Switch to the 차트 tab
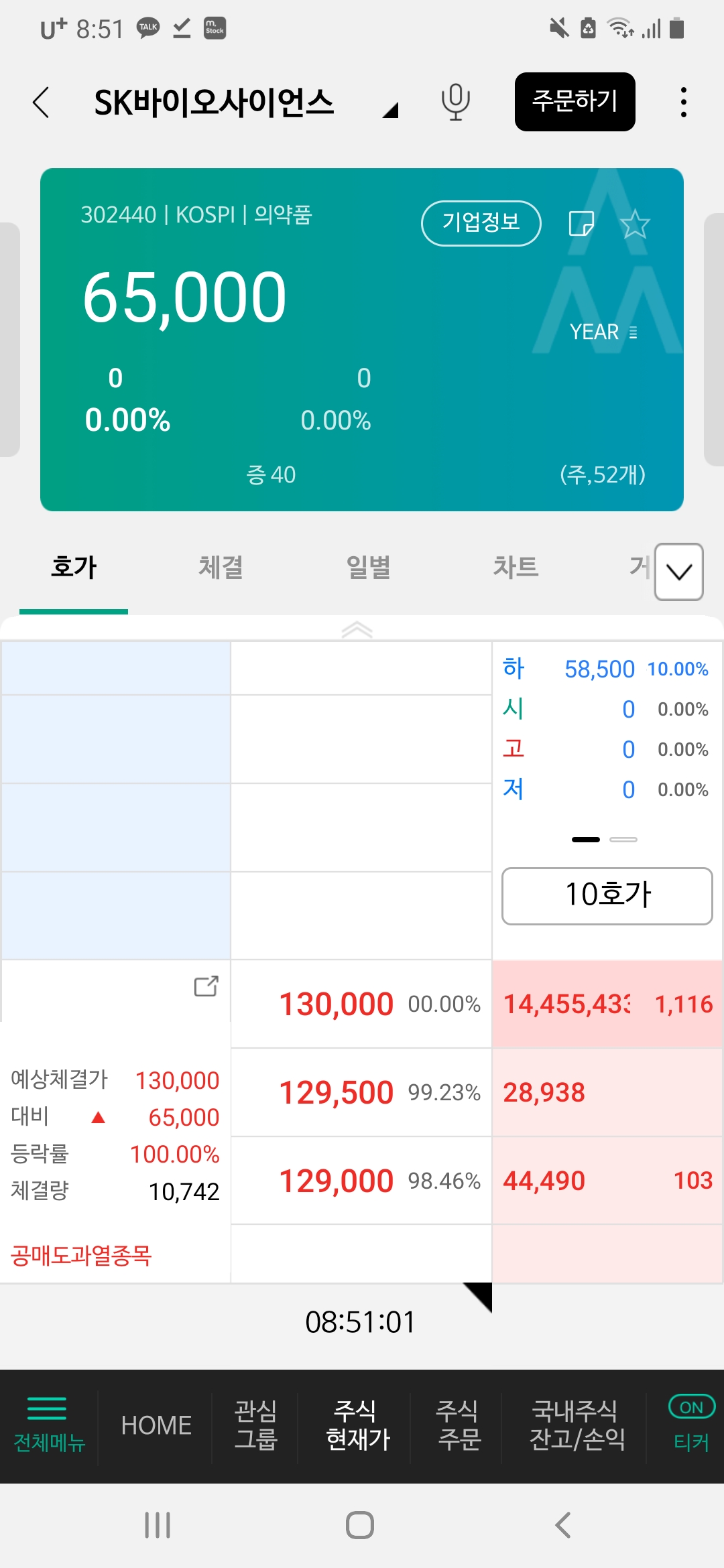The width and height of the screenshot is (724, 1568). click(516, 568)
